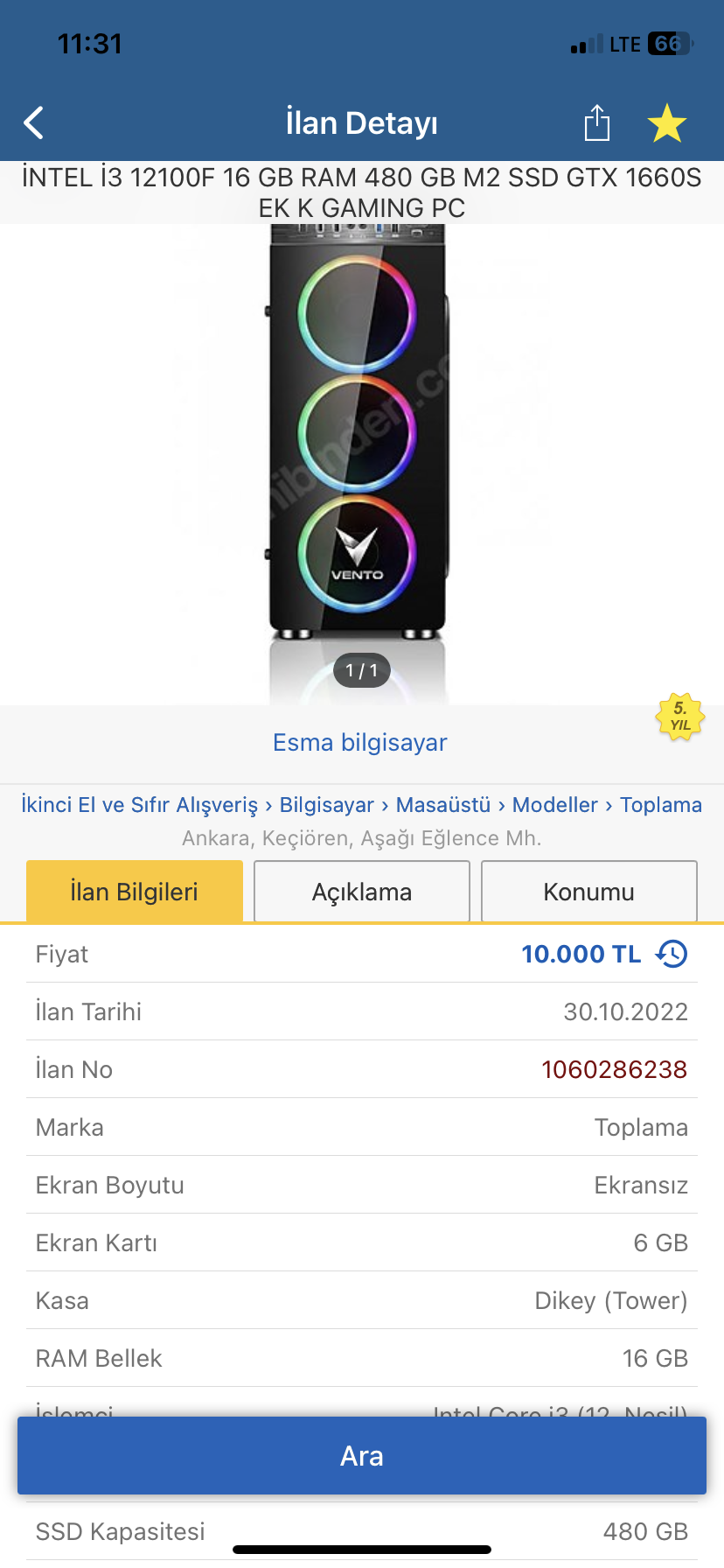The width and height of the screenshot is (724, 1568).
Task: Go back from the İlan Detayı page
Action: coord(34,123)
